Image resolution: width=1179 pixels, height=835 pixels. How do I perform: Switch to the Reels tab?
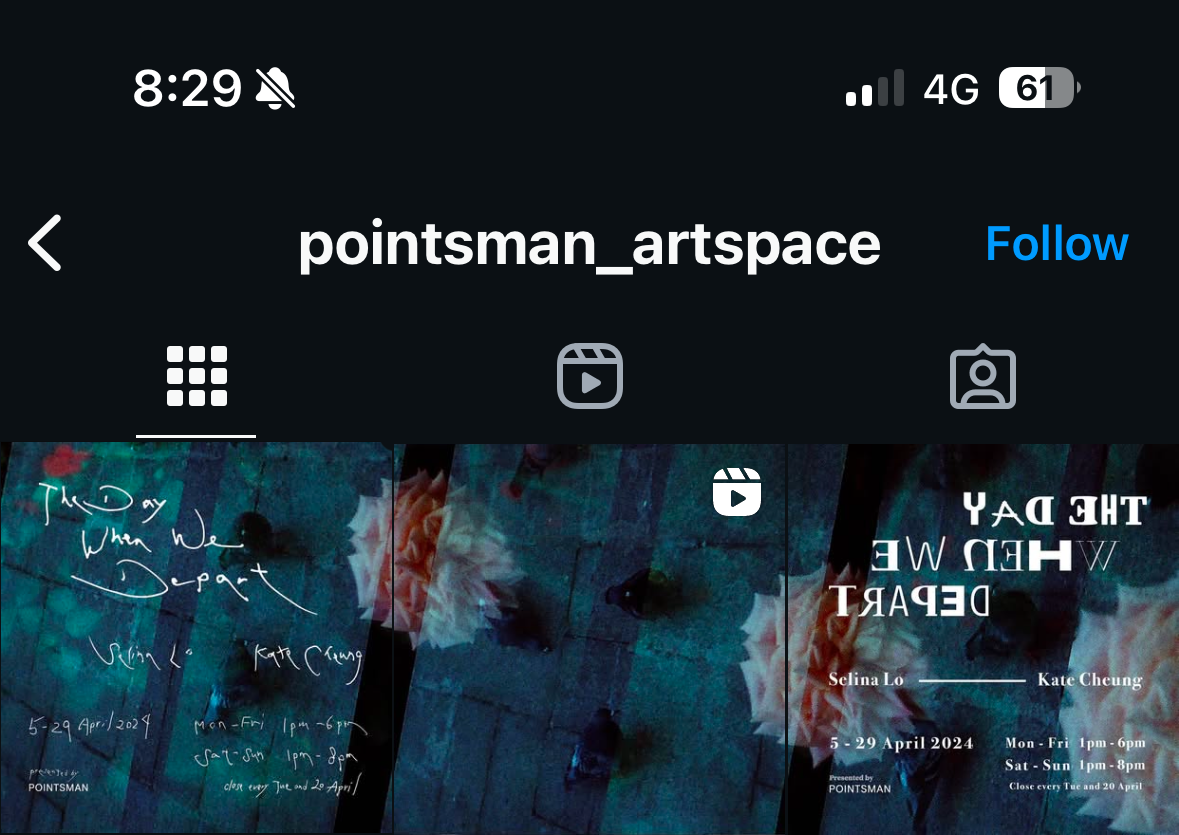590,377
